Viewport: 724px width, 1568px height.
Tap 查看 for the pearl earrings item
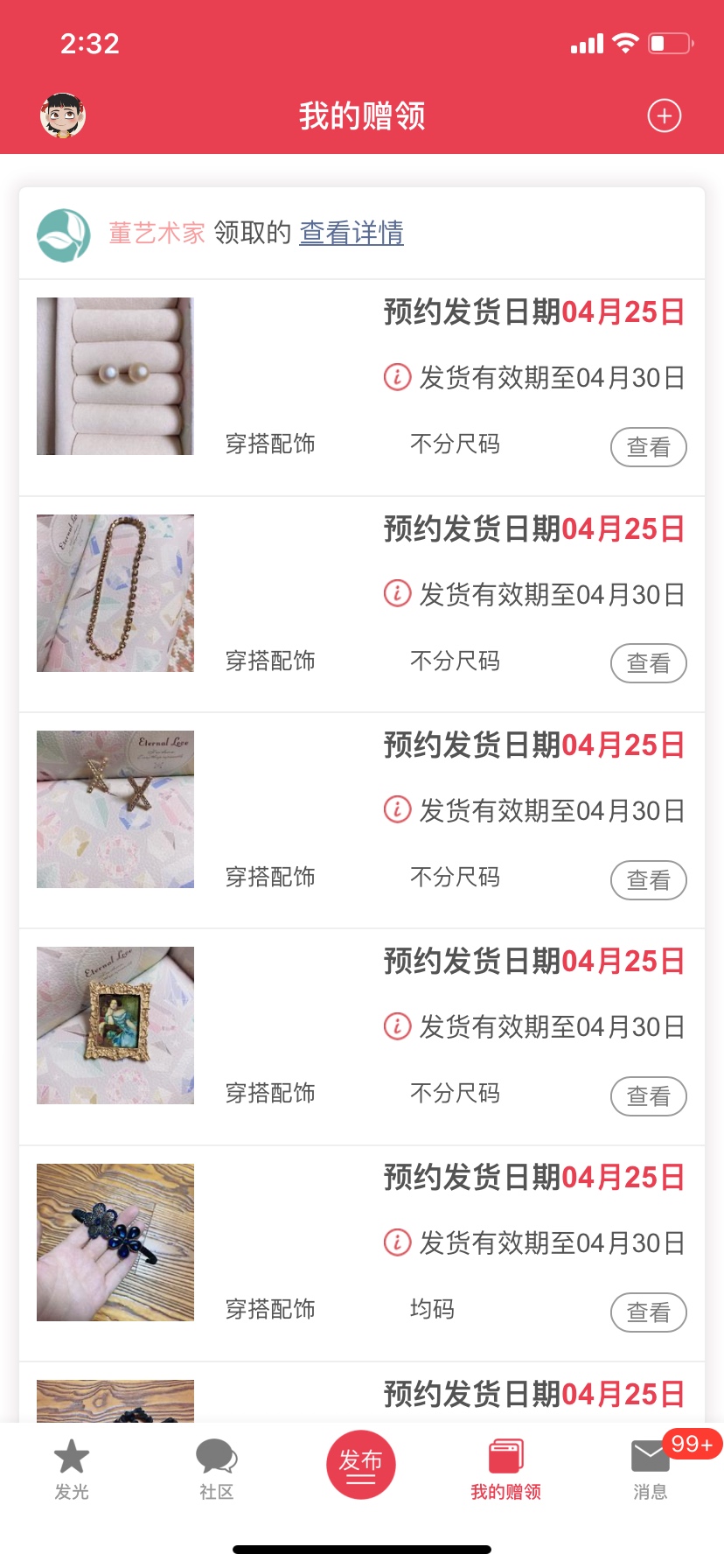[648, 447]
